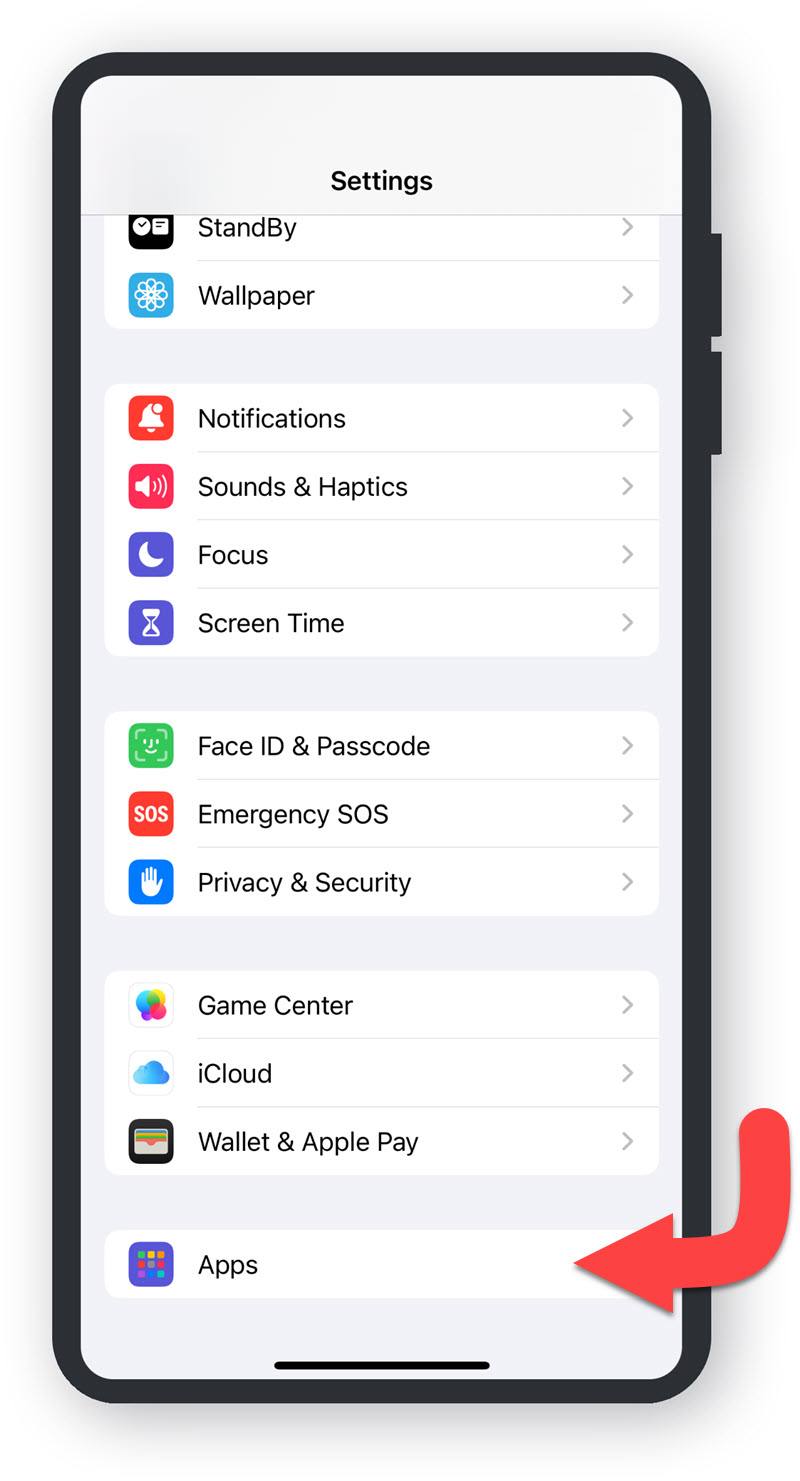Open Face ID & Passcode
This screenshot has width=800, height=1481.
point(380,746)
